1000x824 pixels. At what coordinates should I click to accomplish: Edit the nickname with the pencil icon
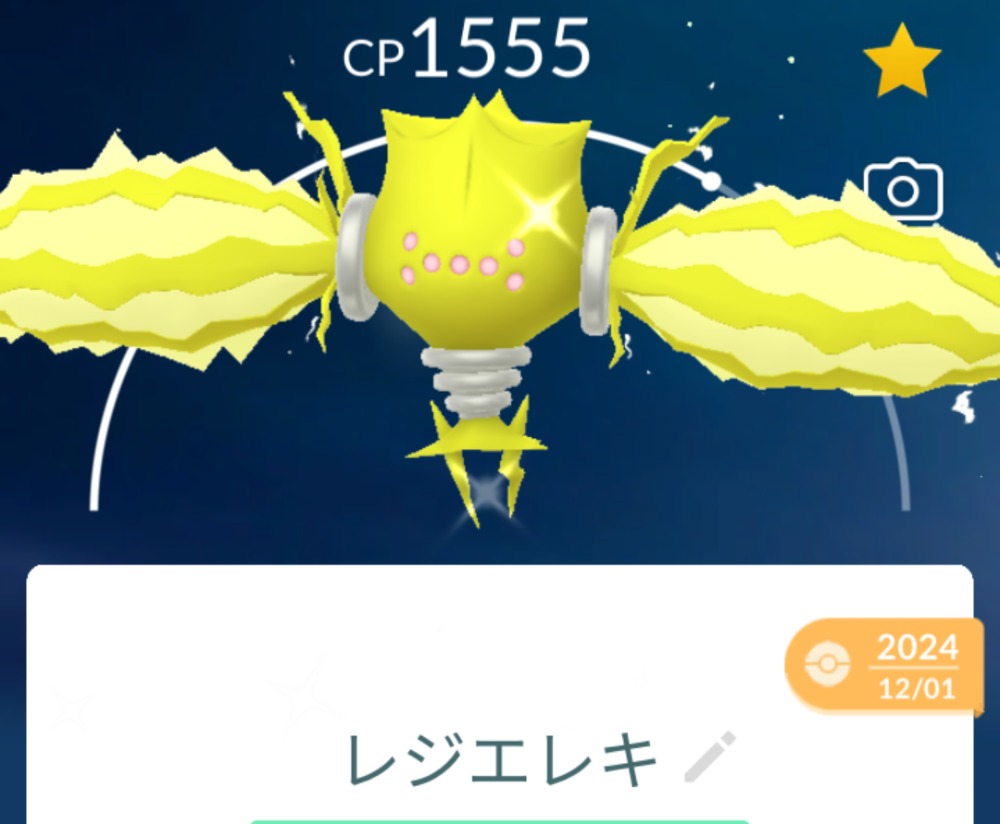[x=710, y=758]
